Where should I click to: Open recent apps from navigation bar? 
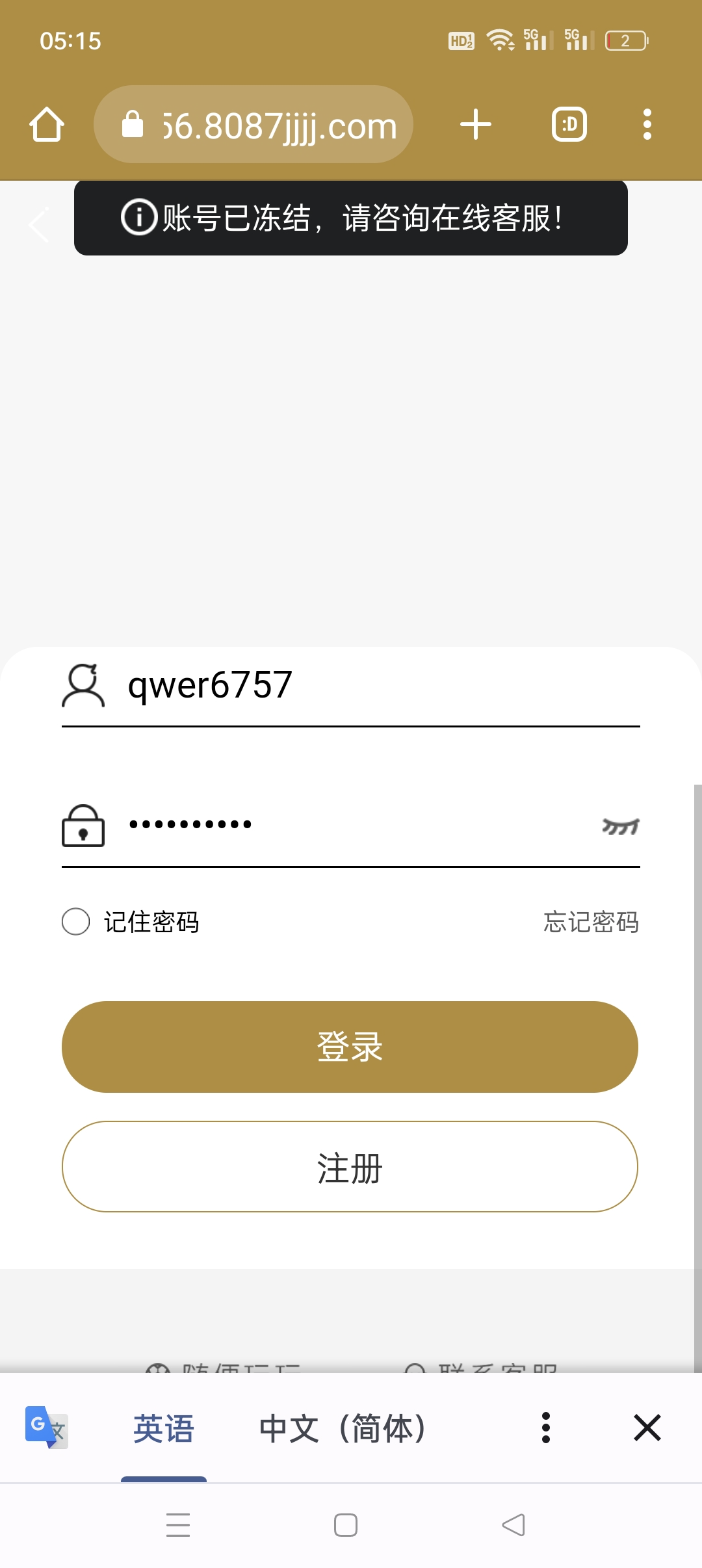pyautogui.click(x=178, y=1525)
